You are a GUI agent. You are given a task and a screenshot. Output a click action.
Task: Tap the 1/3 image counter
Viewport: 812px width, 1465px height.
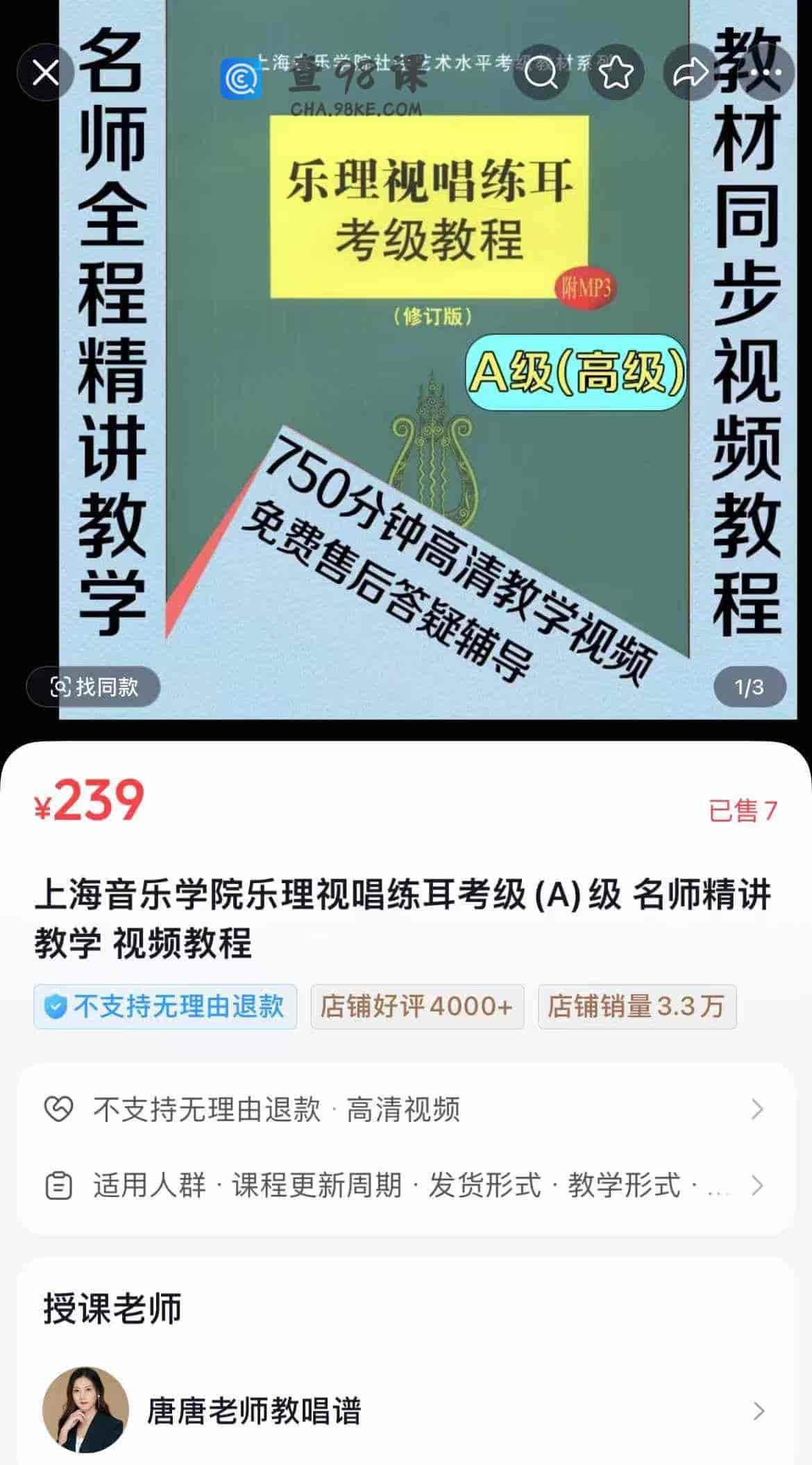coord(750,686)
